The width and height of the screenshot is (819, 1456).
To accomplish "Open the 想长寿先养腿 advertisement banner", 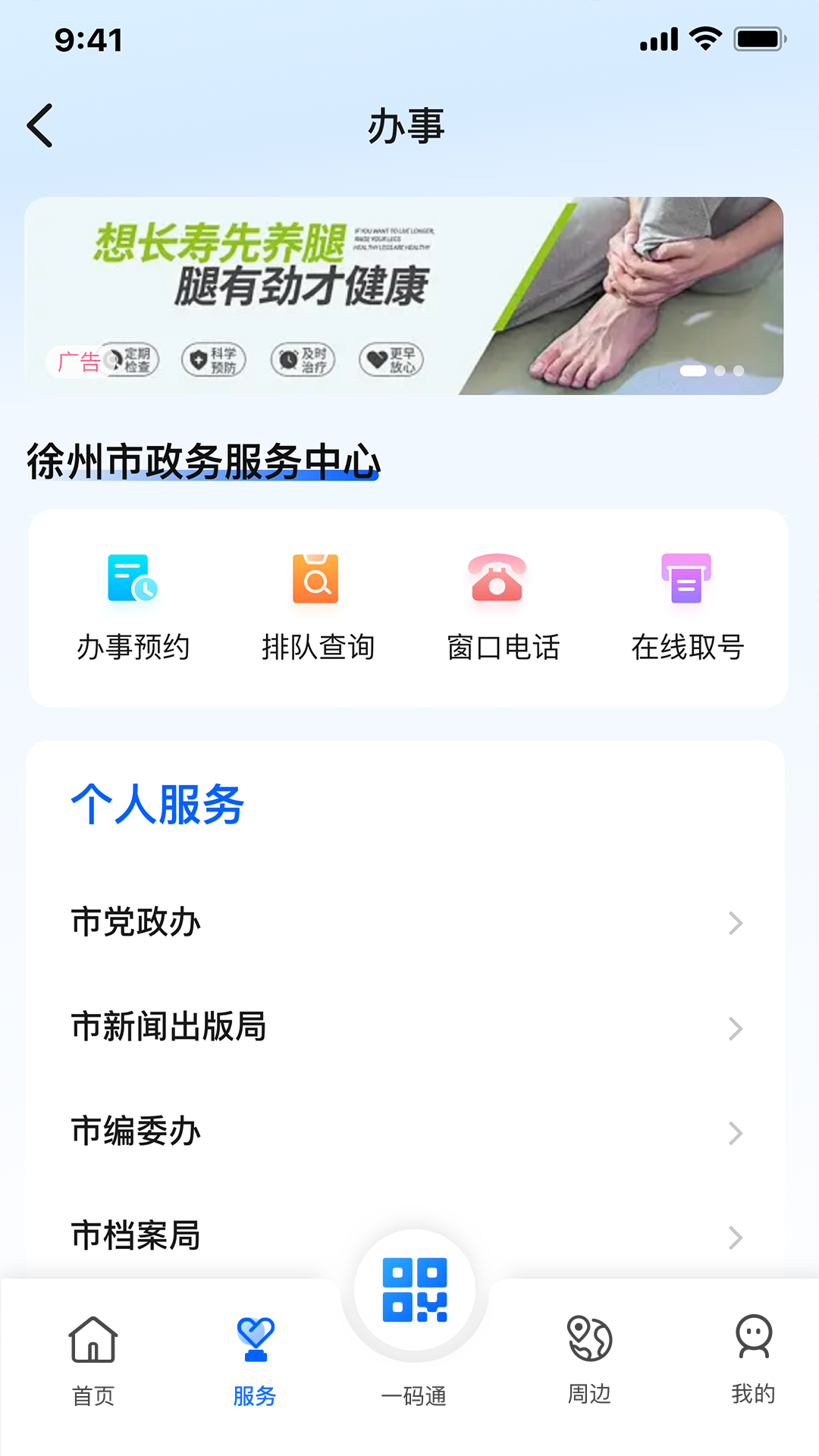I will (409, 296).
